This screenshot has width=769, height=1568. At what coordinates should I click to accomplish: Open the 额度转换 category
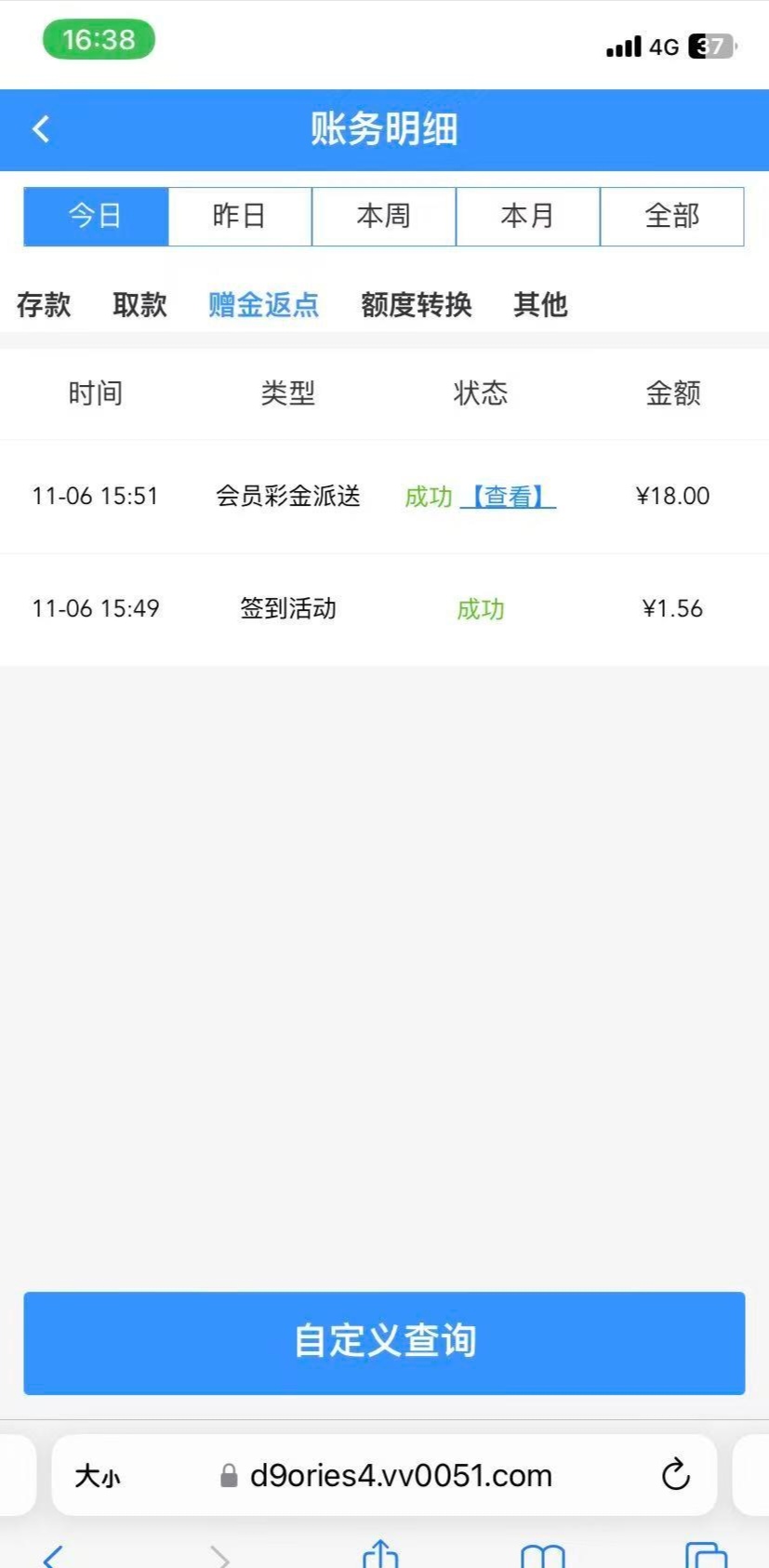pyautogui.click(x=416, y=304)
